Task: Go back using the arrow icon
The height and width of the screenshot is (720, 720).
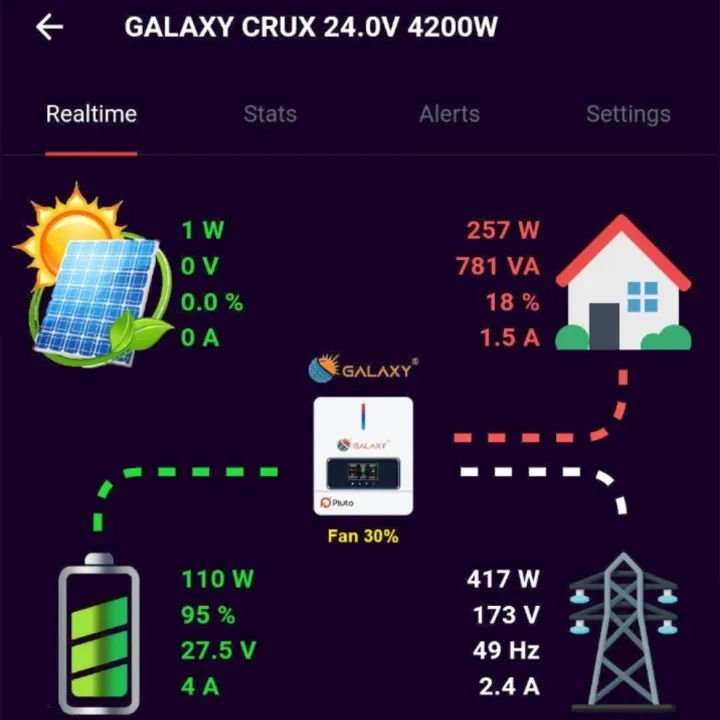Action: pyautogui.click(x=49, y=27)
